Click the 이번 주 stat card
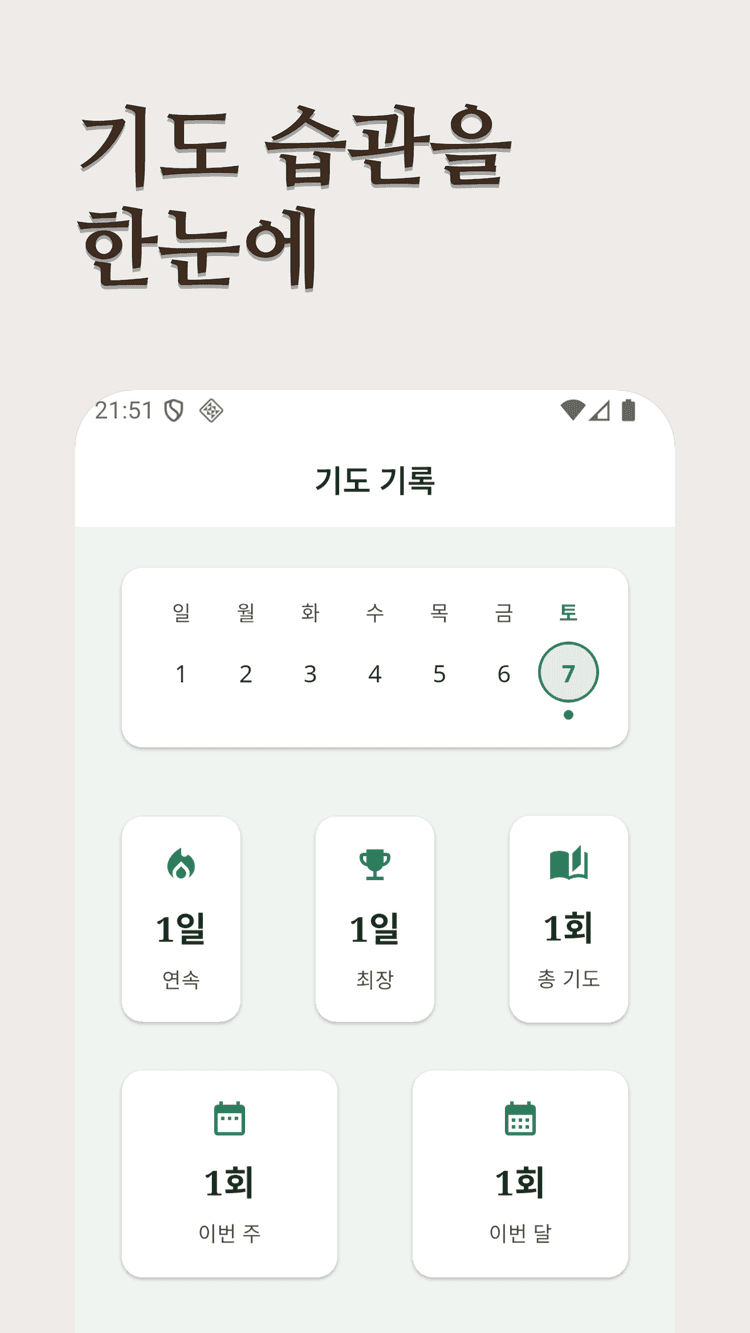The height and width of the screenshot is (1333, 750). tap(228, 1172)
